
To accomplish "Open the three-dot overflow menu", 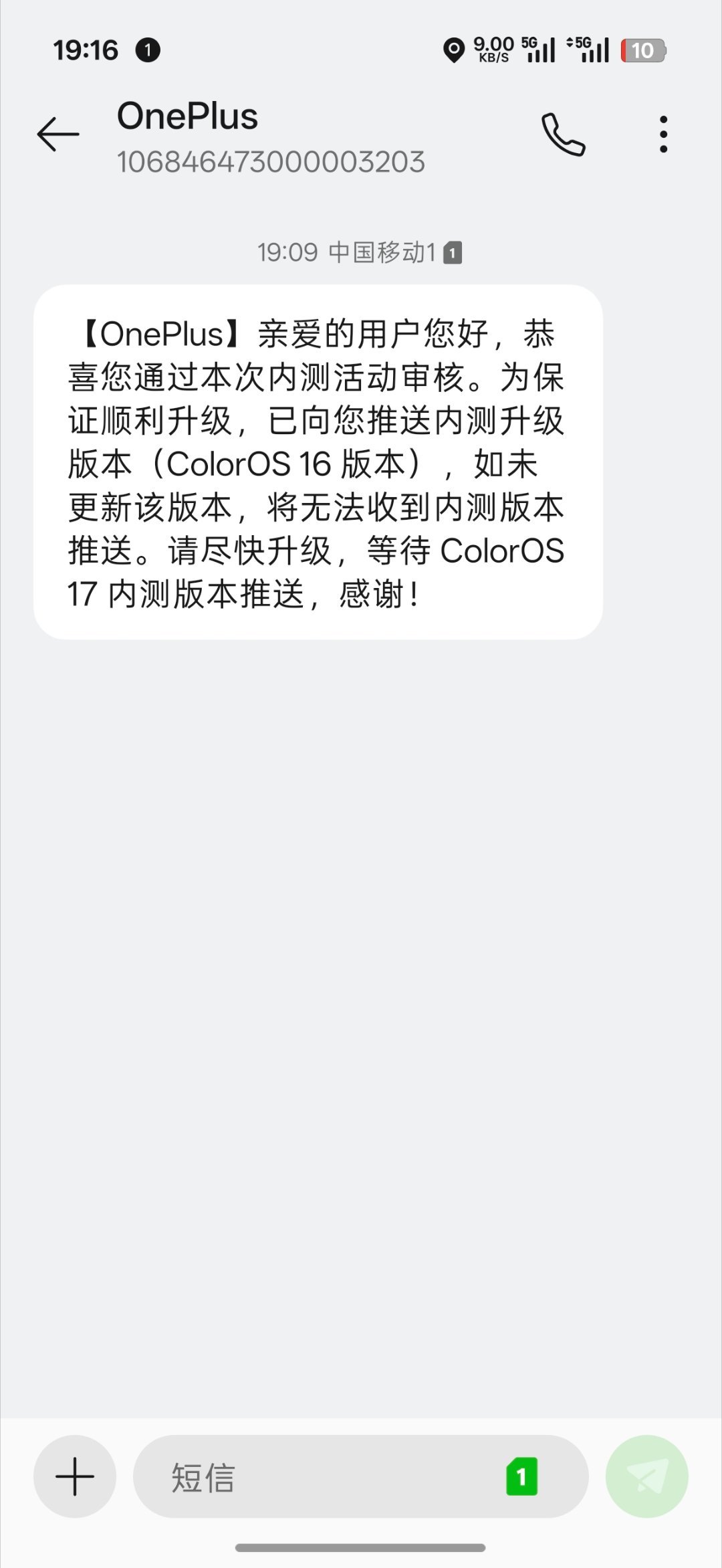I will [663, 134].
